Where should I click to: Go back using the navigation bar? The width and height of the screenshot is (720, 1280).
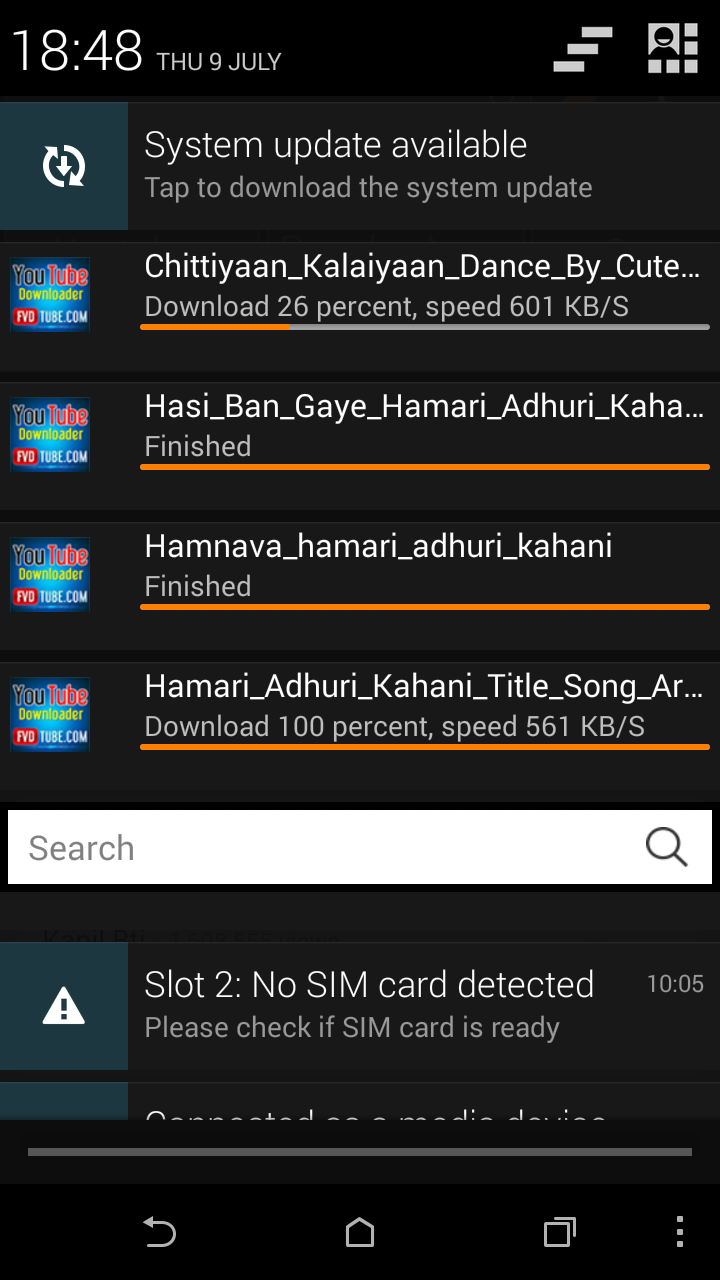pyautogui.click(x=159, y=1232)
